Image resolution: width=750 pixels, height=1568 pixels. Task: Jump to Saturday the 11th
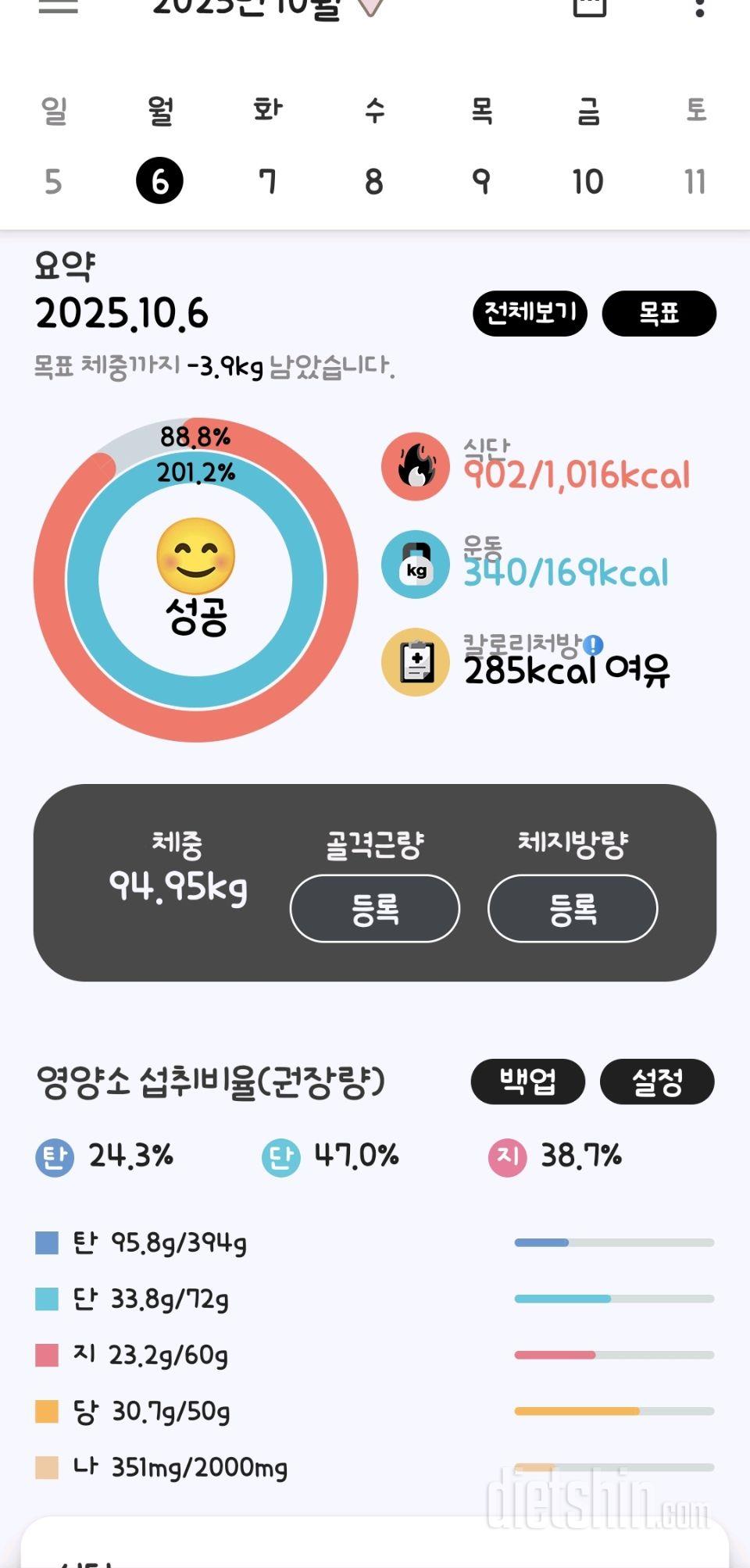pos(695,182)
